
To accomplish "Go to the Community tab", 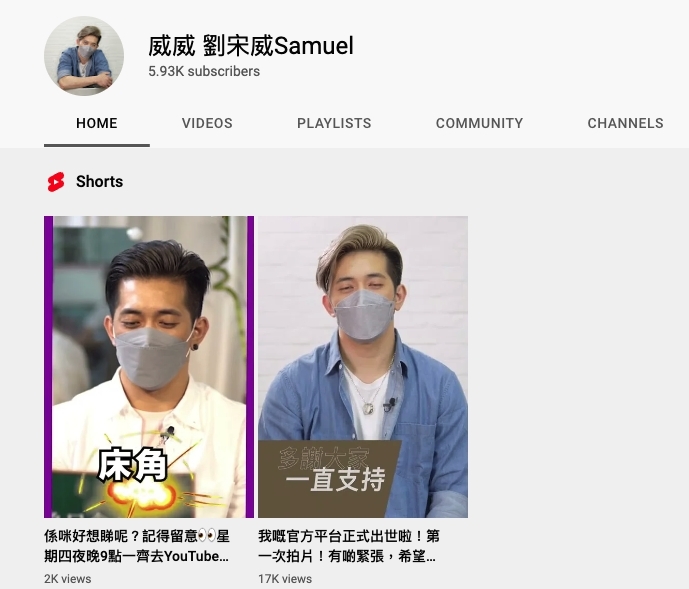I will pos(479,123).
